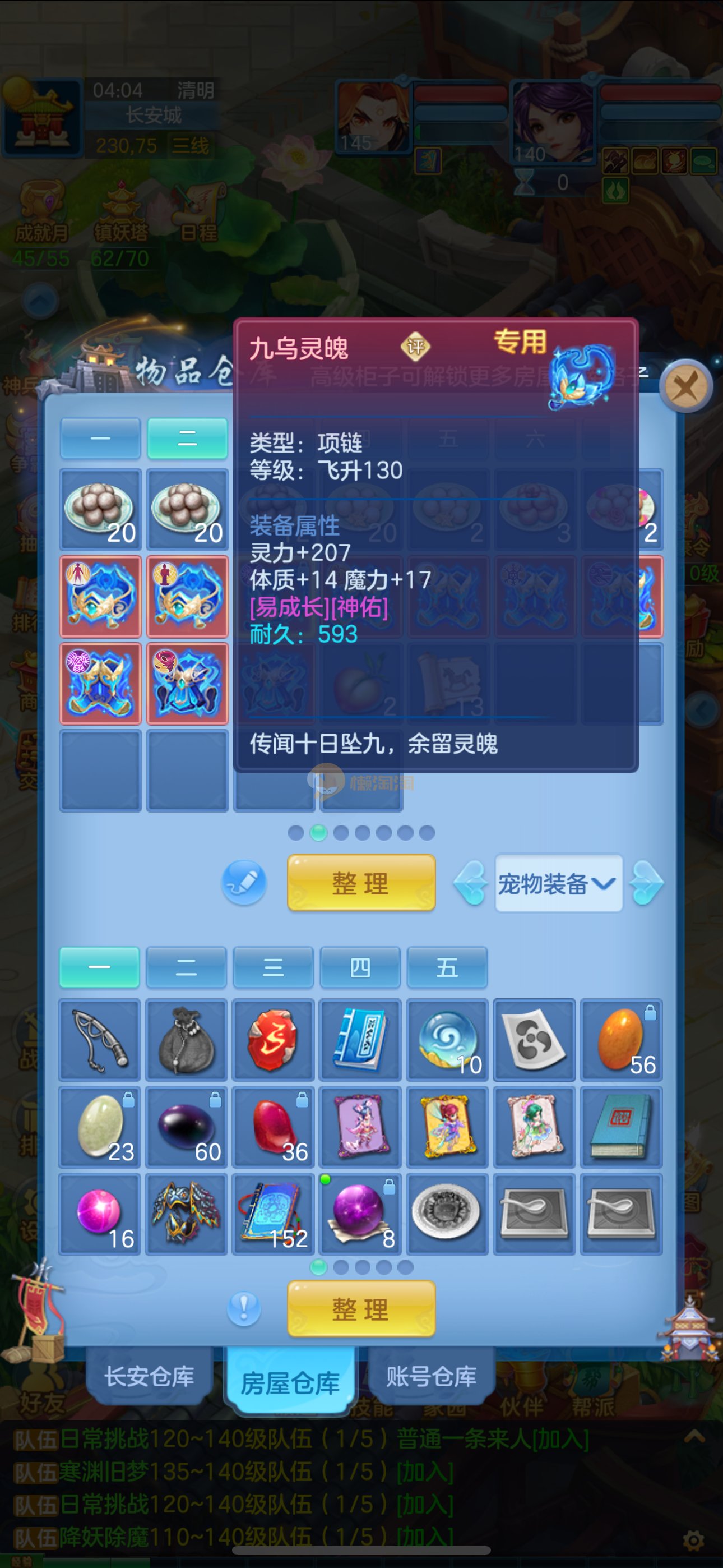The height and width of the screenshot is (1568, 723).
Task: Switch to bag page 三
Action: click(274, 967)
